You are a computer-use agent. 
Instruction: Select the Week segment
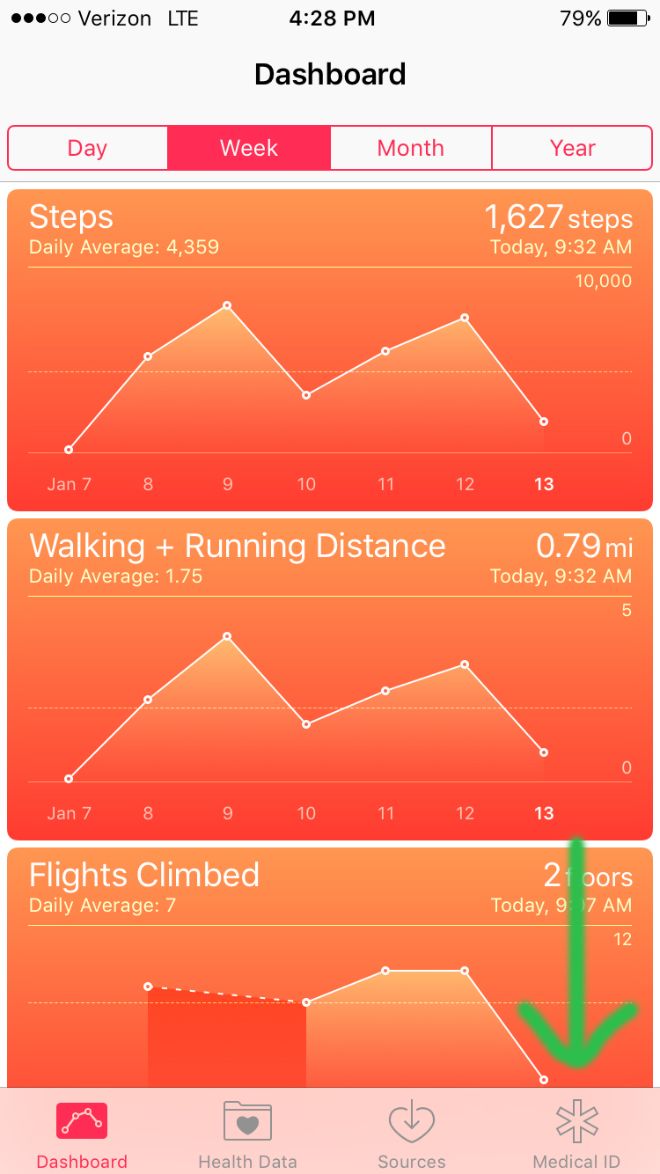pos(249,148)
